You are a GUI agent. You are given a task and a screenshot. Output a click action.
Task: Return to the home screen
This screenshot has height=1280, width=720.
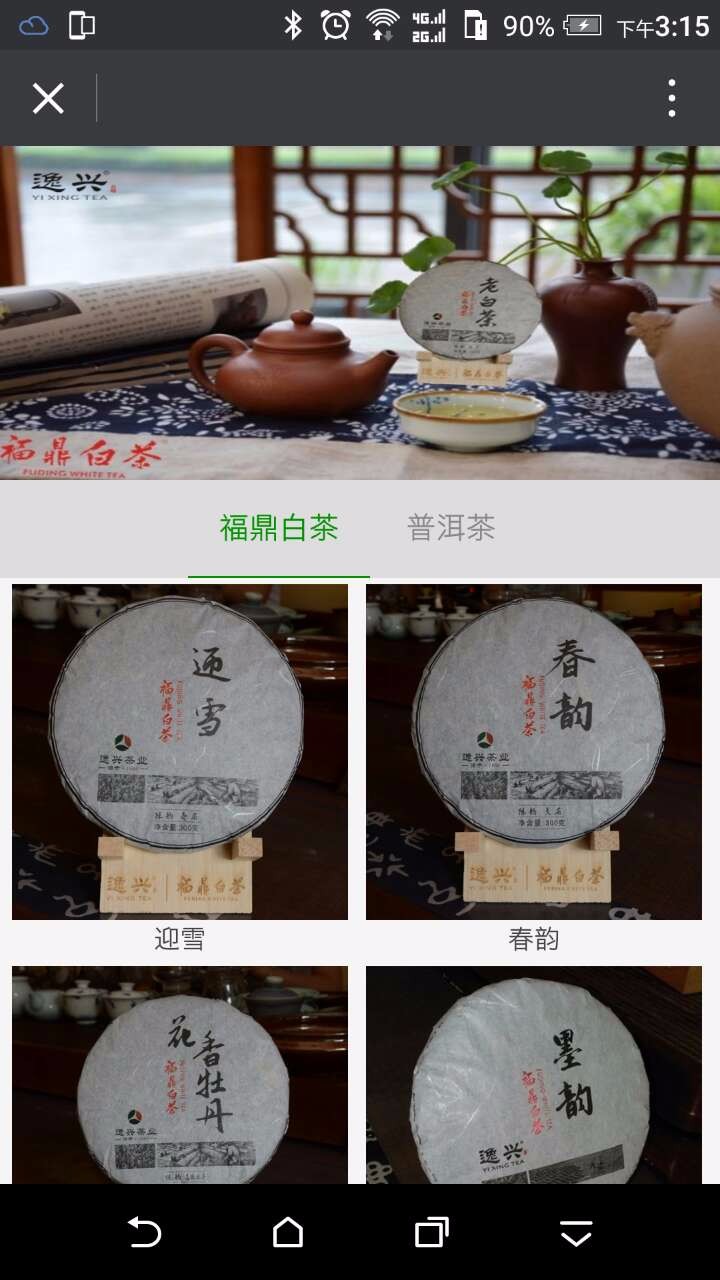[288, 1232]
